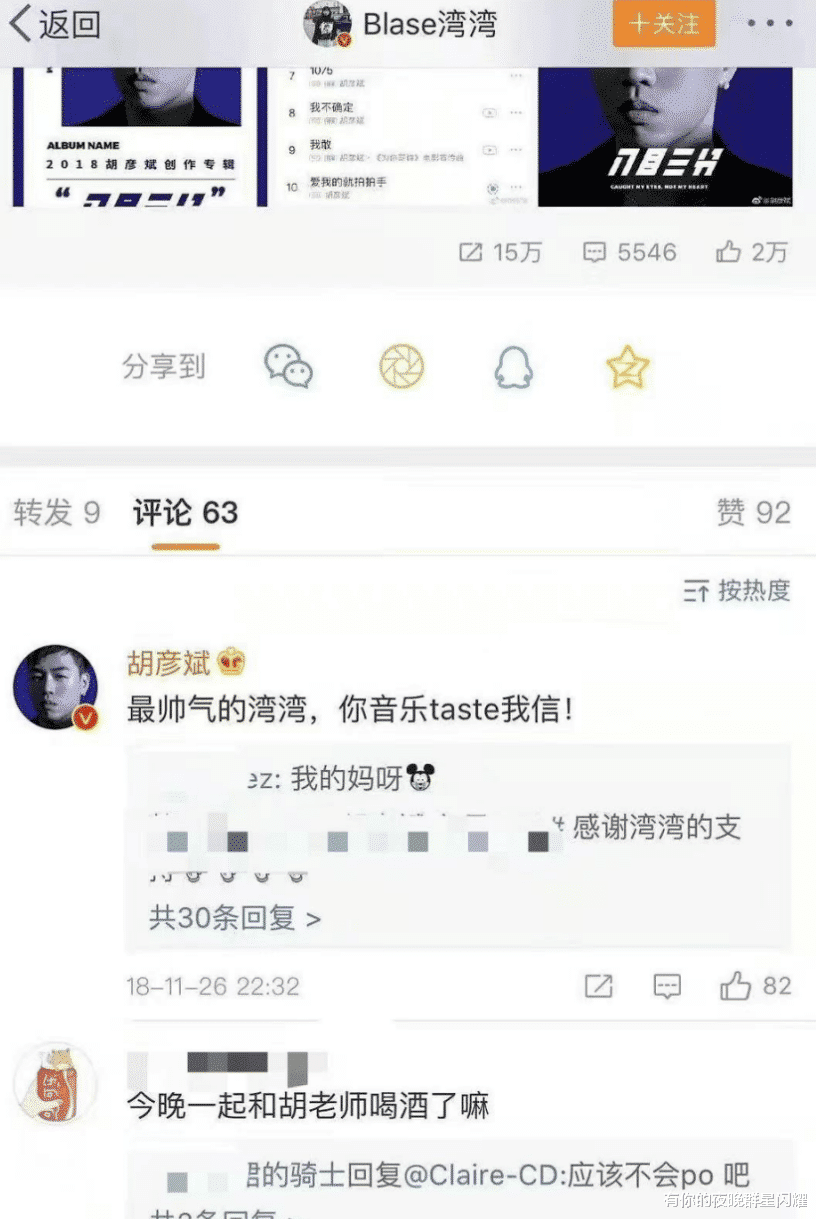Share the post to WeChat
This screenshot has width=816, height=1219.
pyautogui.click(x=289, y=367)
